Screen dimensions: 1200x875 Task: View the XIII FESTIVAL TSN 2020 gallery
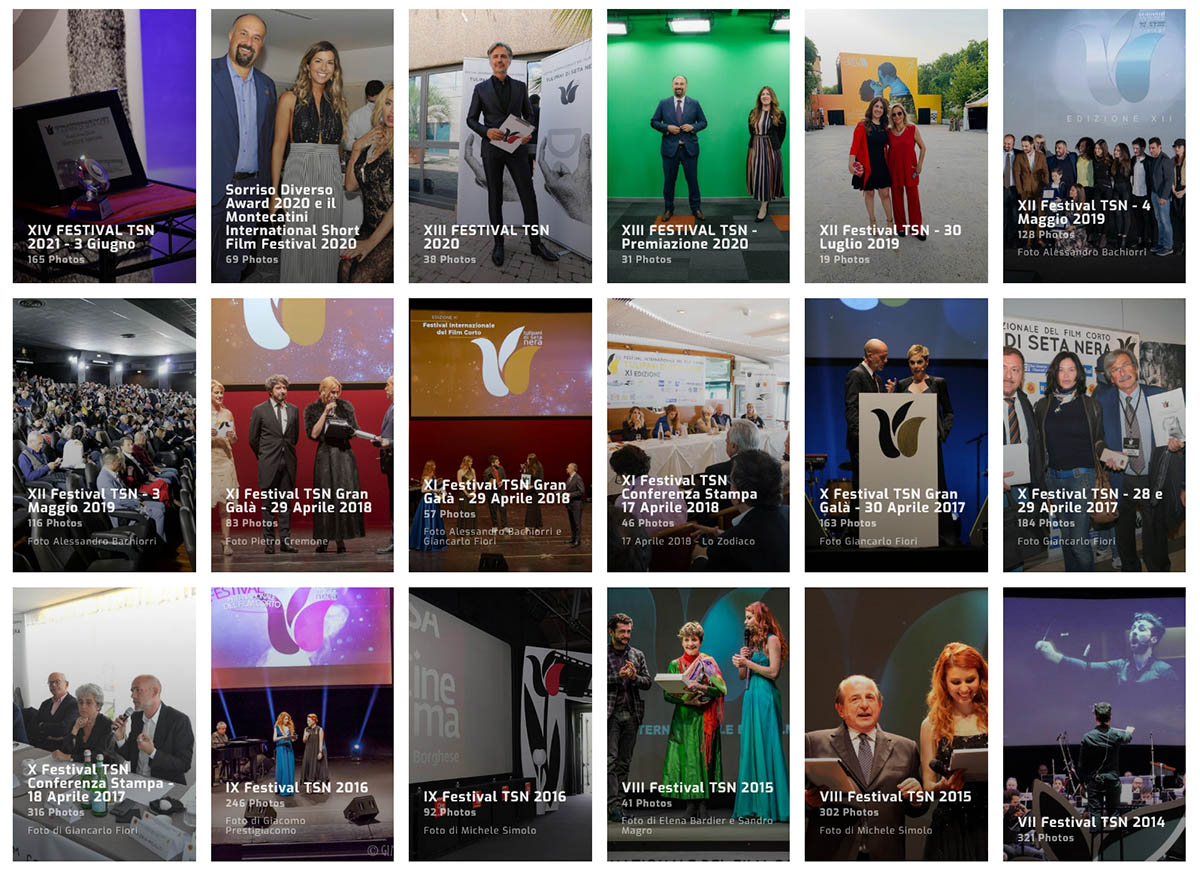[500, 146]
